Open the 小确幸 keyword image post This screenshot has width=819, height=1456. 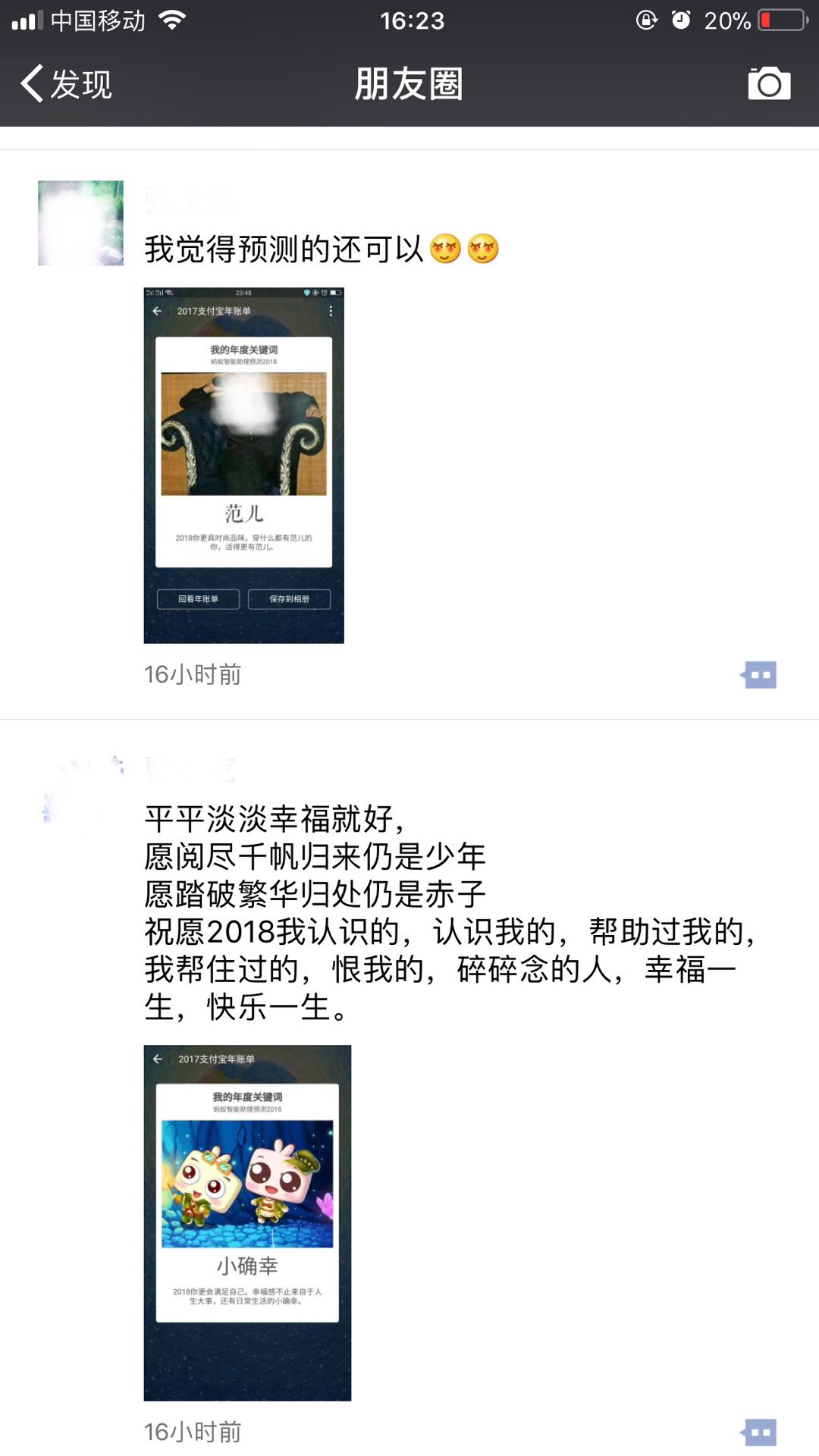pos(247,1222)
